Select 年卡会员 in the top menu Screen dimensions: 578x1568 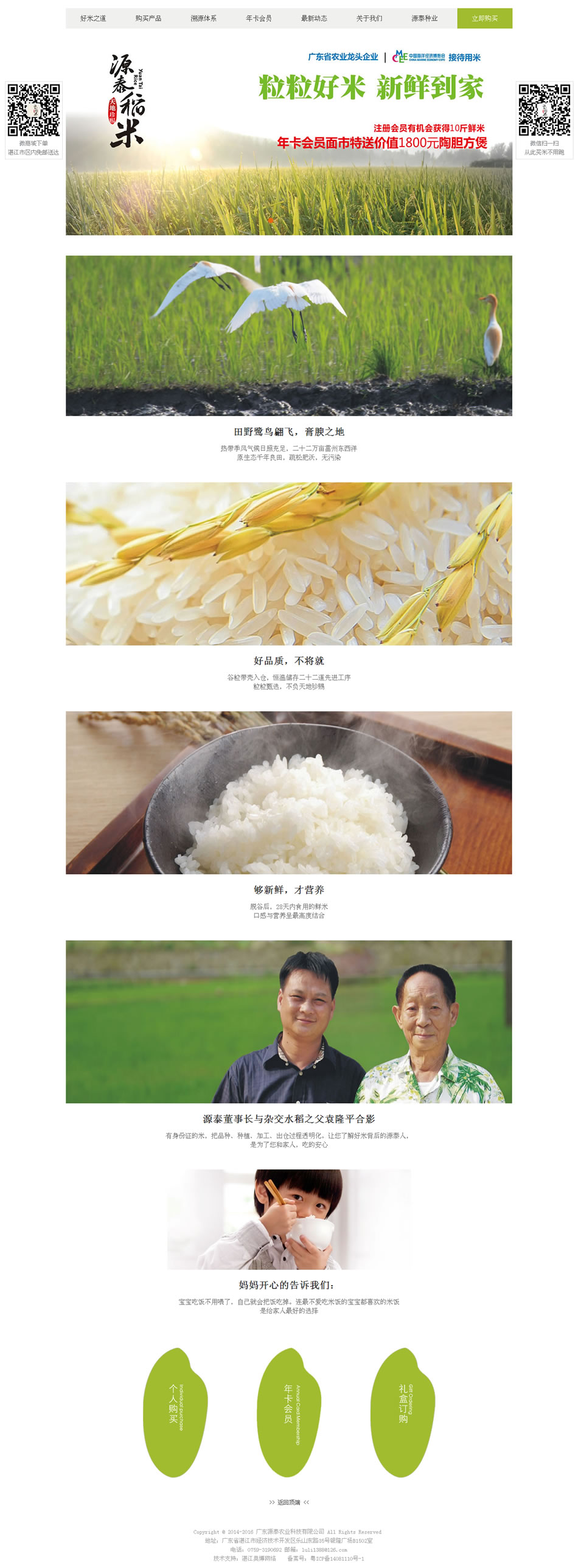click(259, 18)
